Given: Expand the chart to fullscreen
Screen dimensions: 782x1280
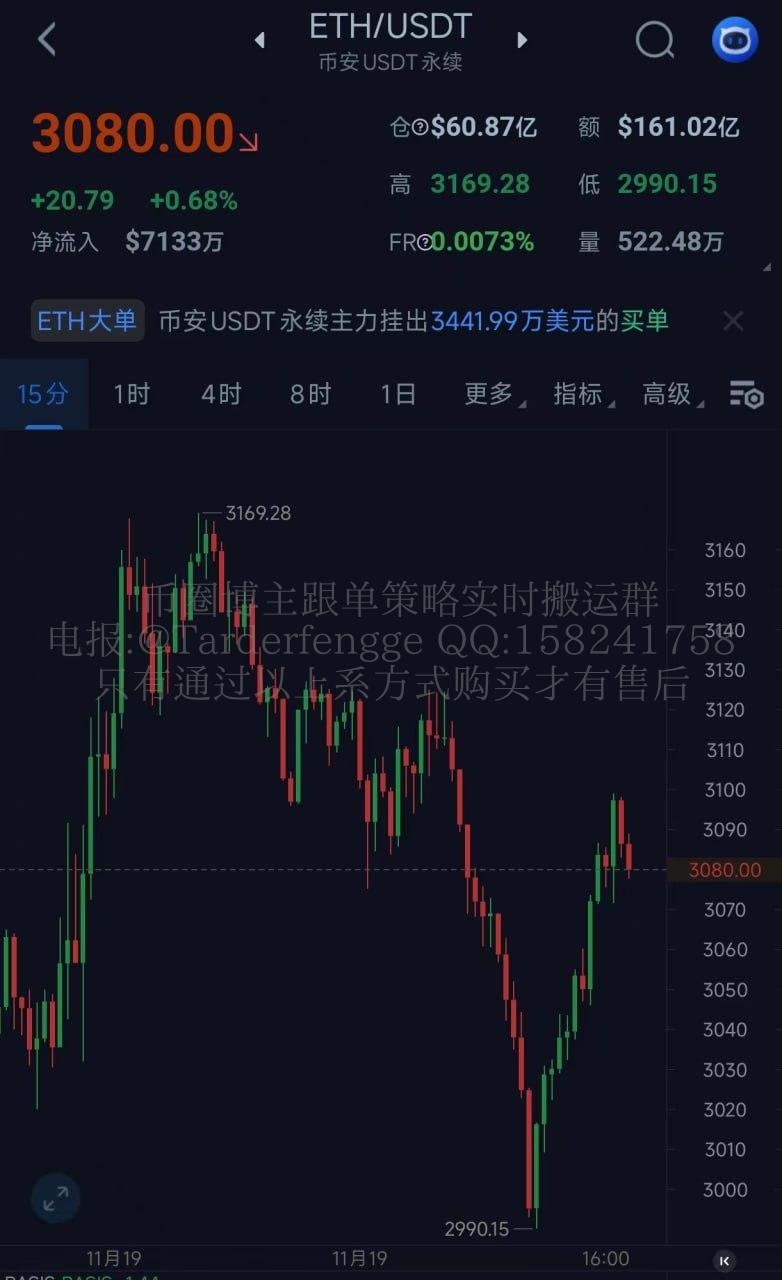Looking at the screenshot, I should pos(55,1197).
